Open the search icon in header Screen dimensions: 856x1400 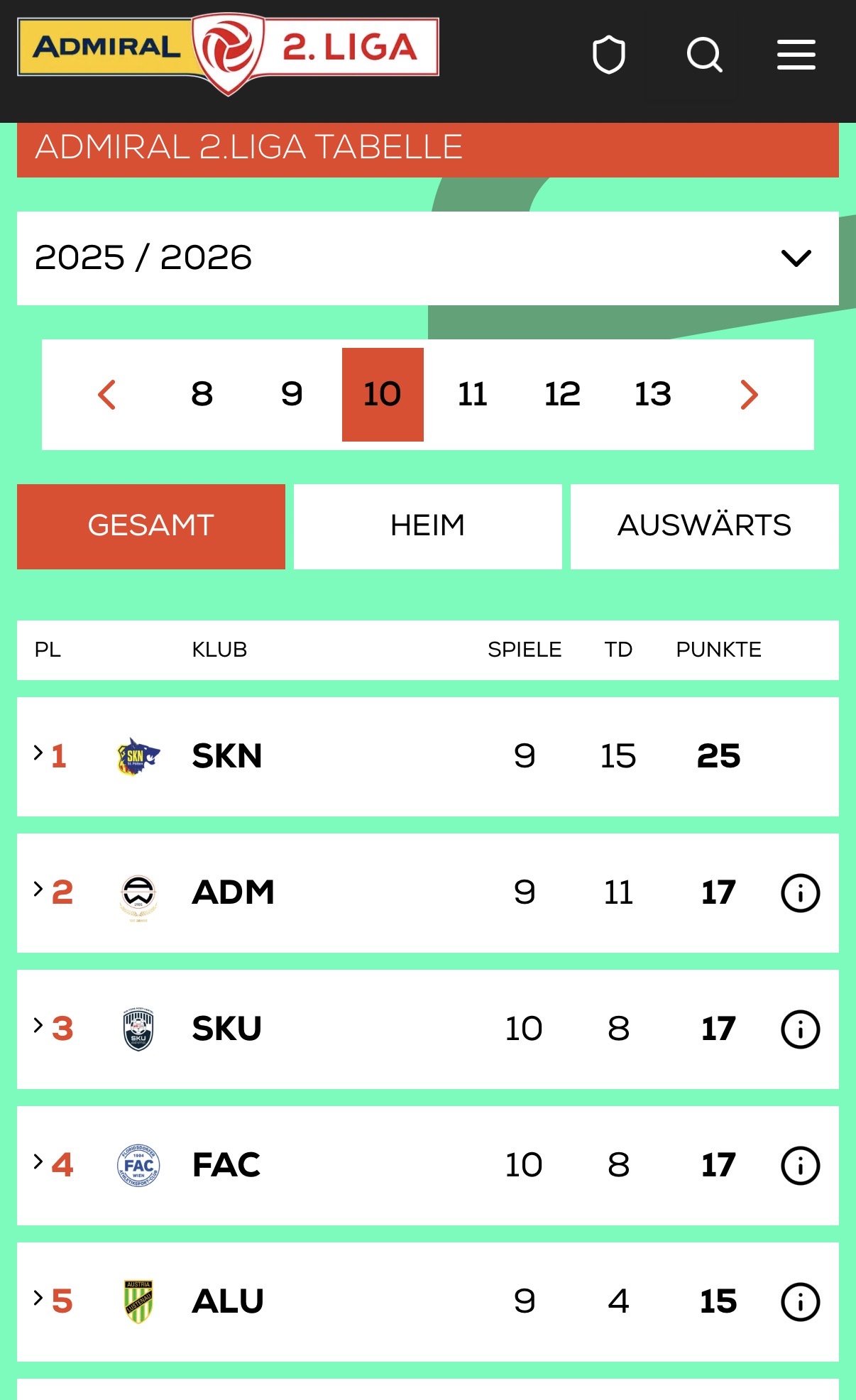click(704, 55)
